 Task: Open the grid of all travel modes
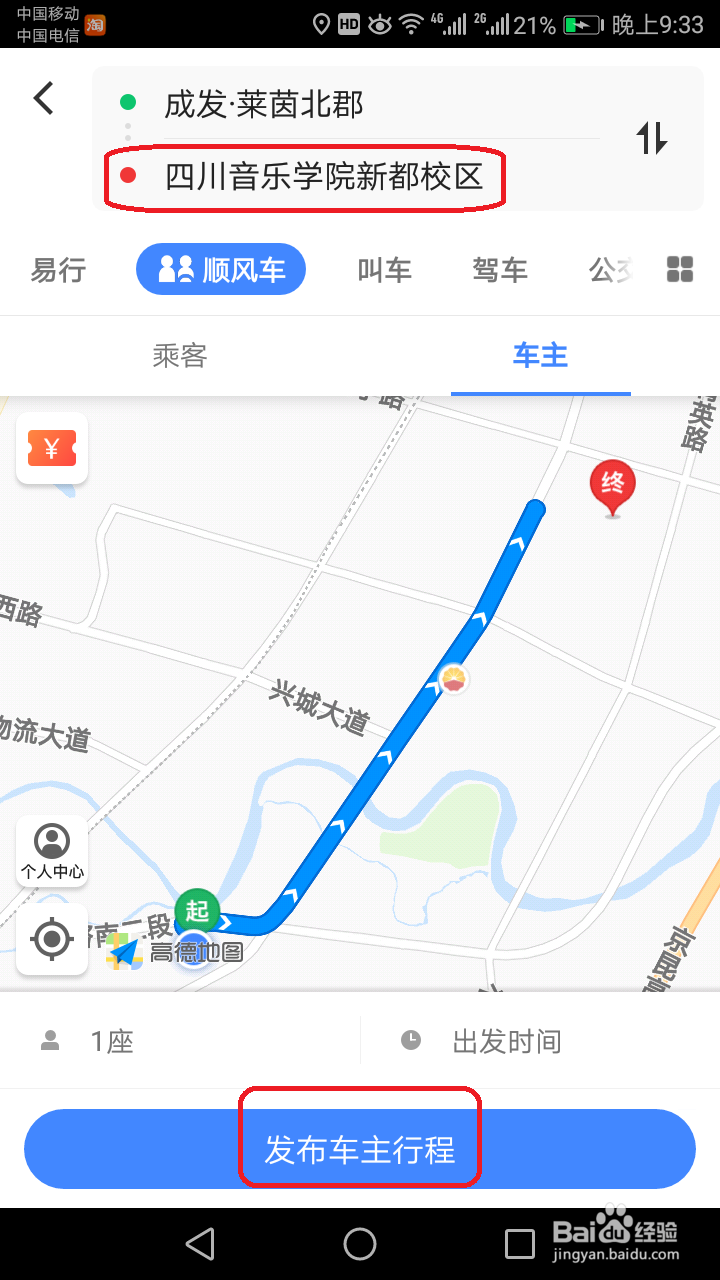click(x=680, y=269)
